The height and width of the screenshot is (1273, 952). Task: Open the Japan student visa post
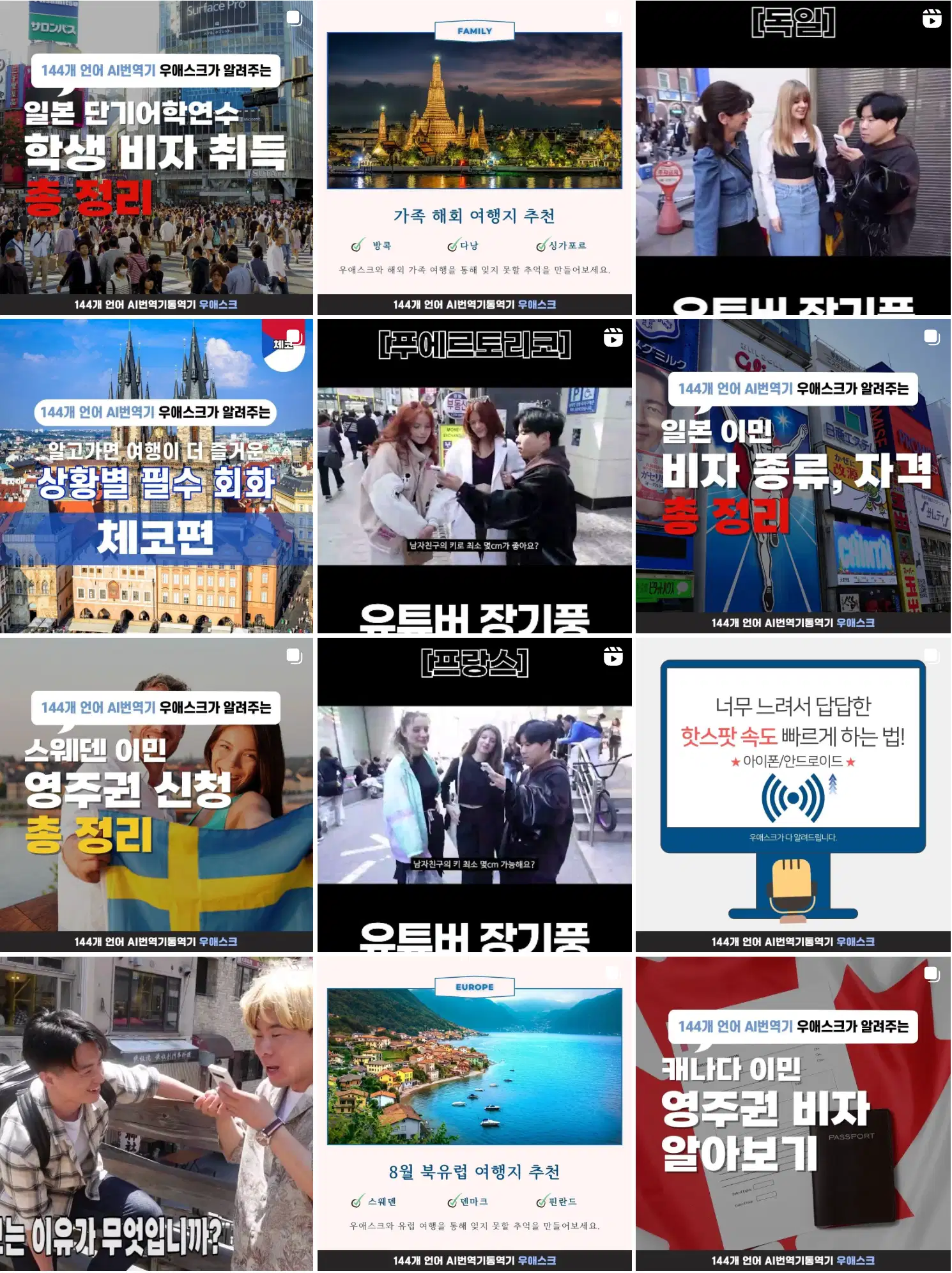tap(157, 157)
